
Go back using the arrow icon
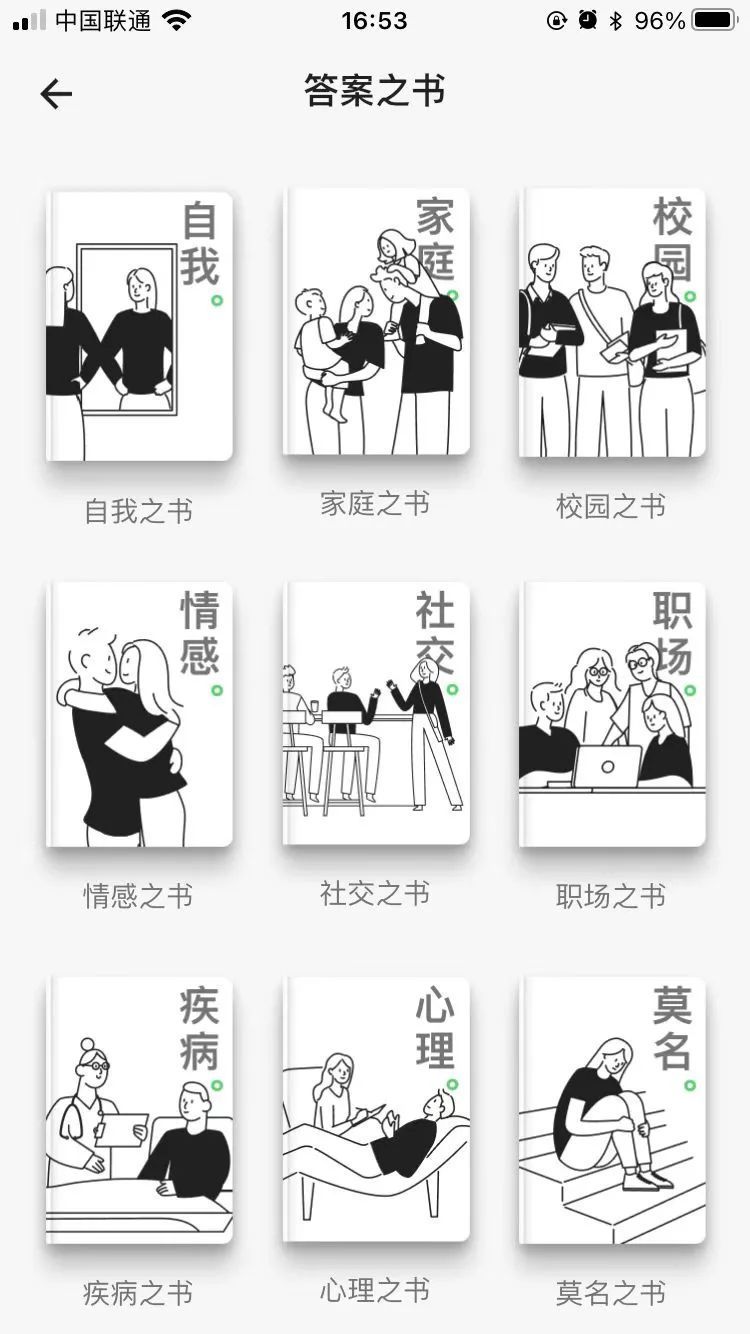click(56, 94)
